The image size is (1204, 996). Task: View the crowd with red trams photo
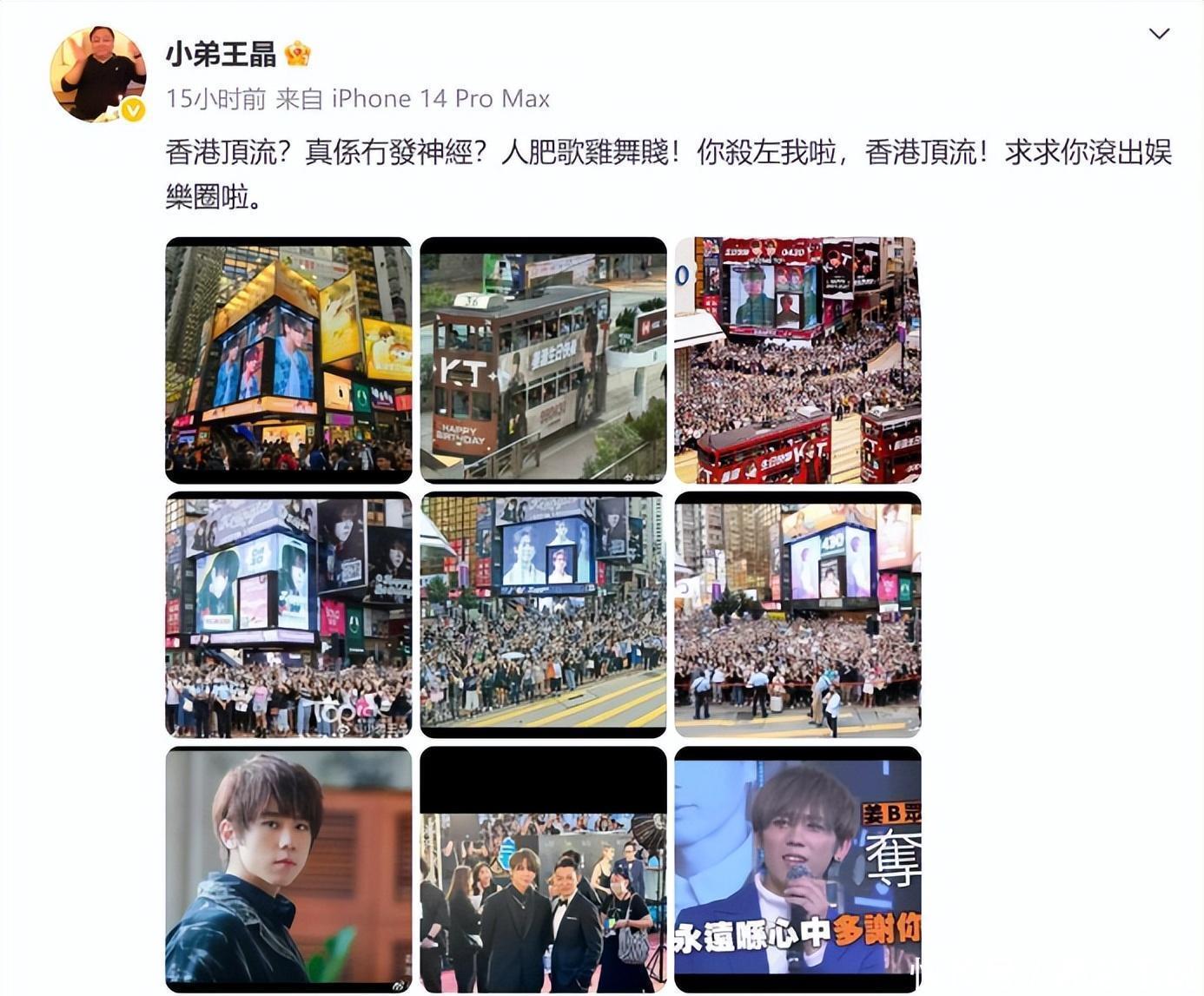[797, 359]
